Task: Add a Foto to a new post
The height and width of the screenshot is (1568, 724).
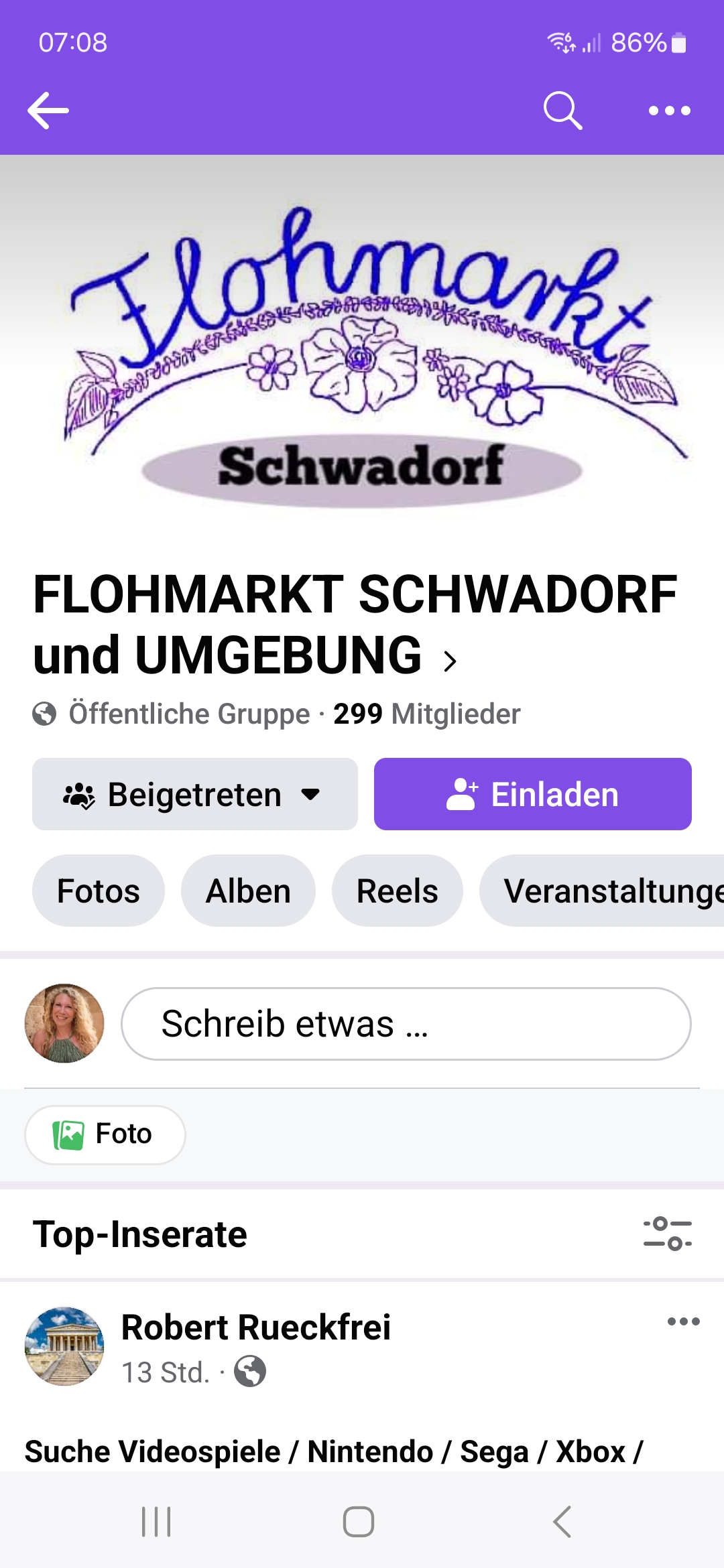Action: pyautogui.click(x=105, y=1134)
